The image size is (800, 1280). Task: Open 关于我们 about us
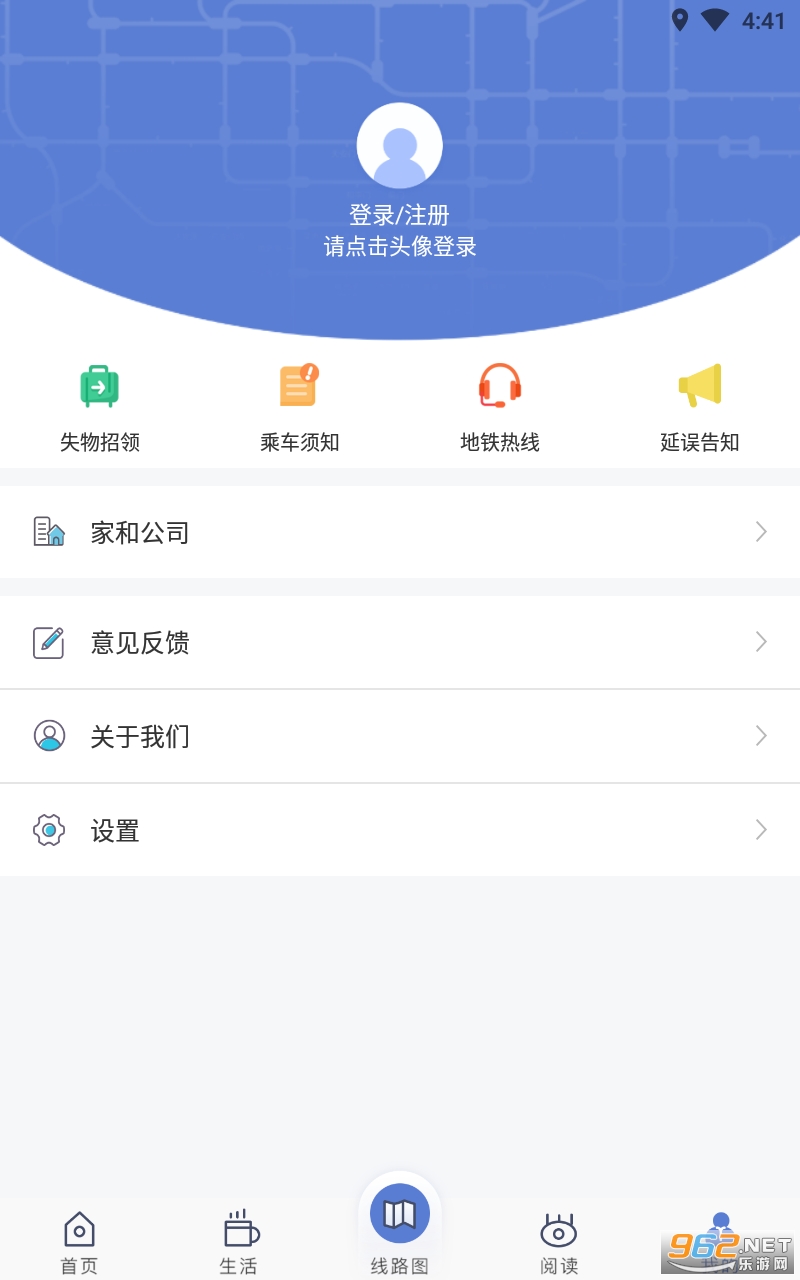tap(400, 736)
